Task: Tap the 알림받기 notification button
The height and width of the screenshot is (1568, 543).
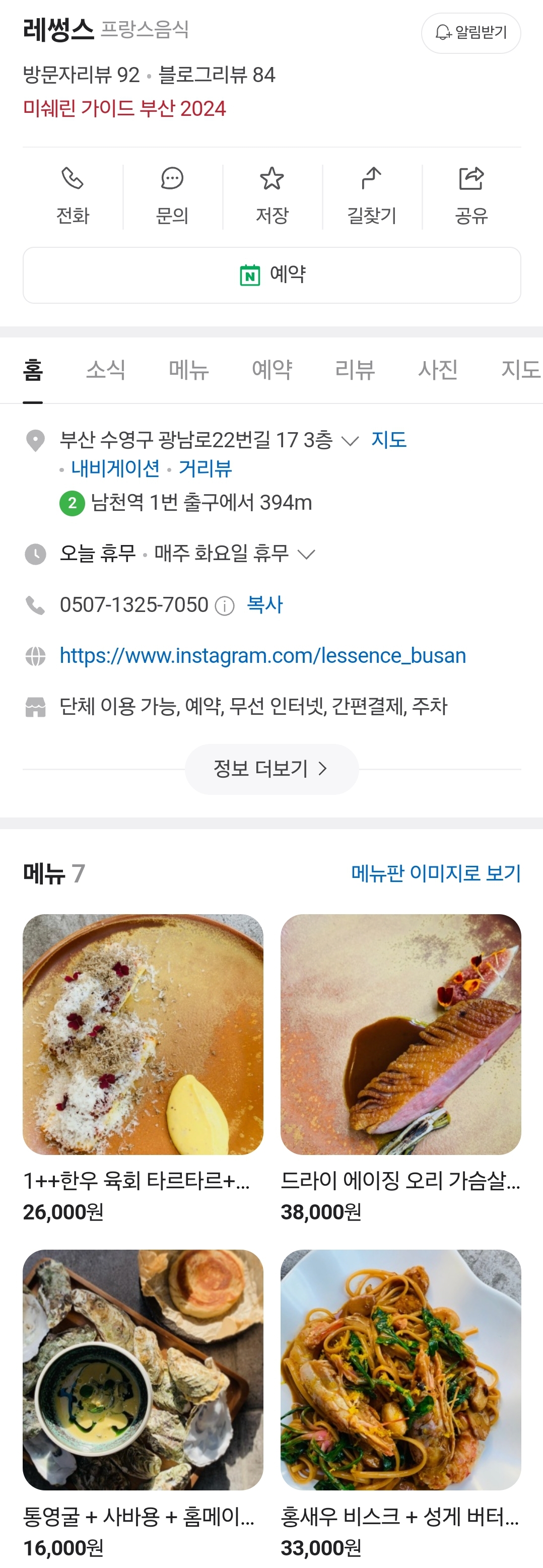Action: tap(470, 33)
